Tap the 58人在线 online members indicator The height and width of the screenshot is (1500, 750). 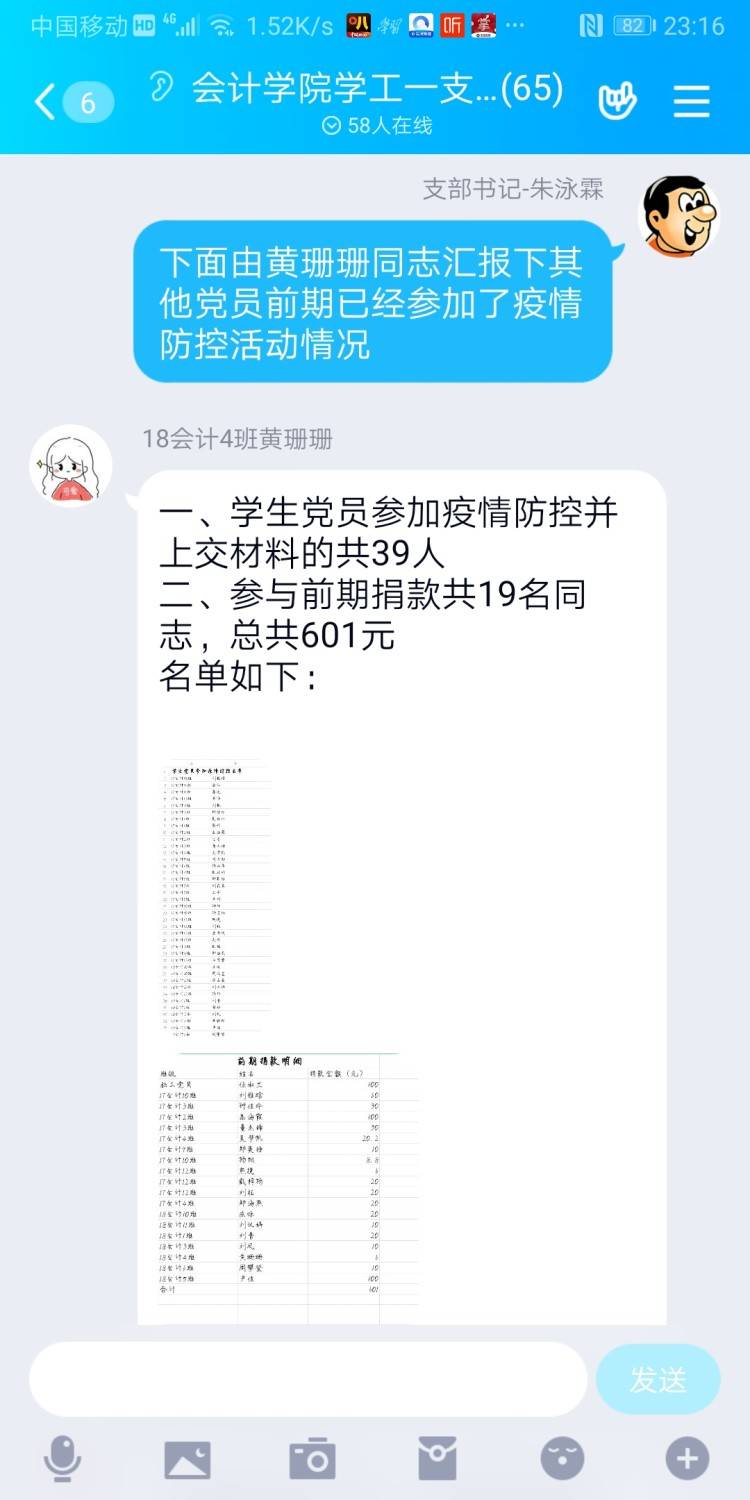point(377,126)
